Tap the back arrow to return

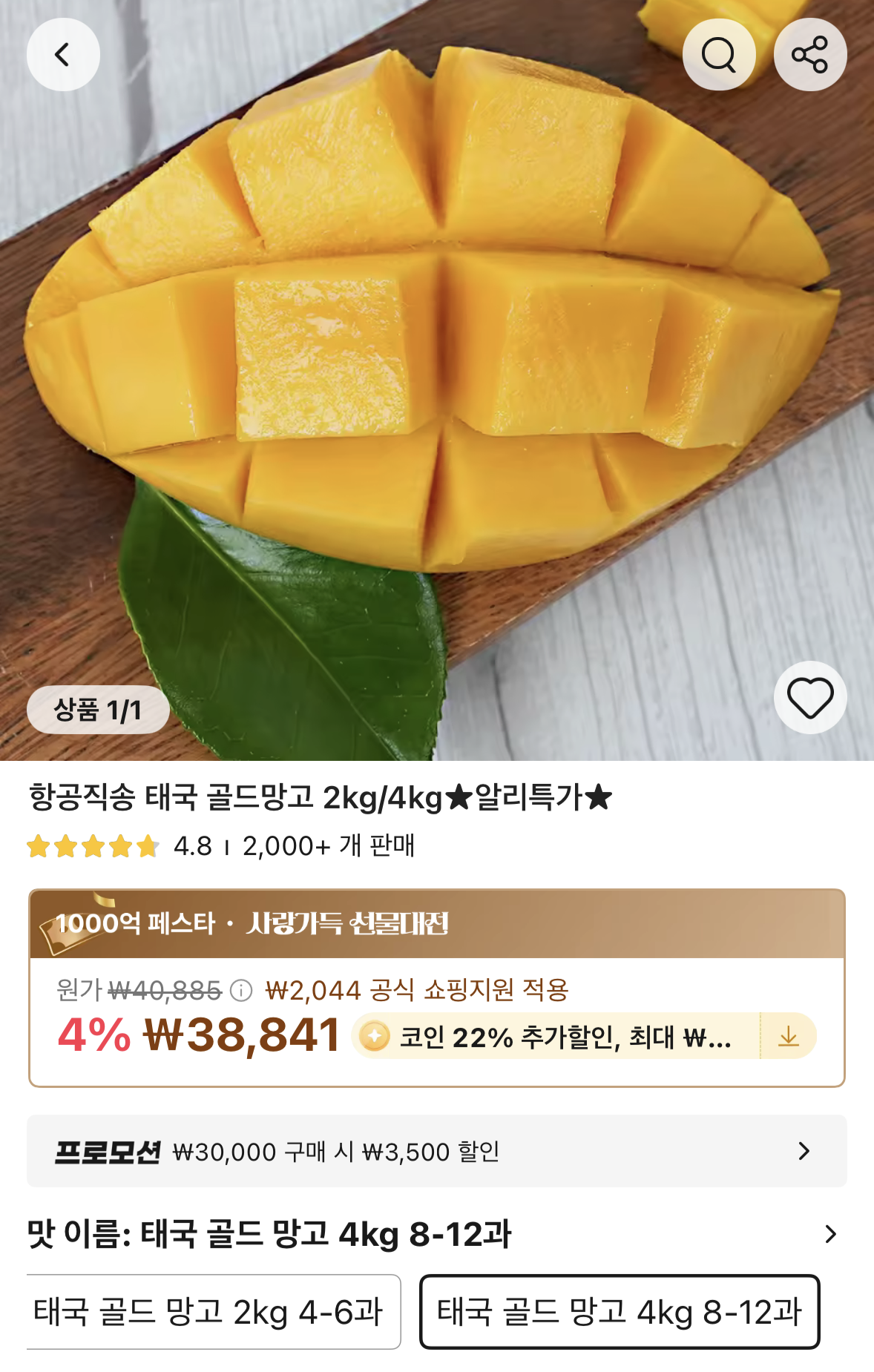point(62,53)
